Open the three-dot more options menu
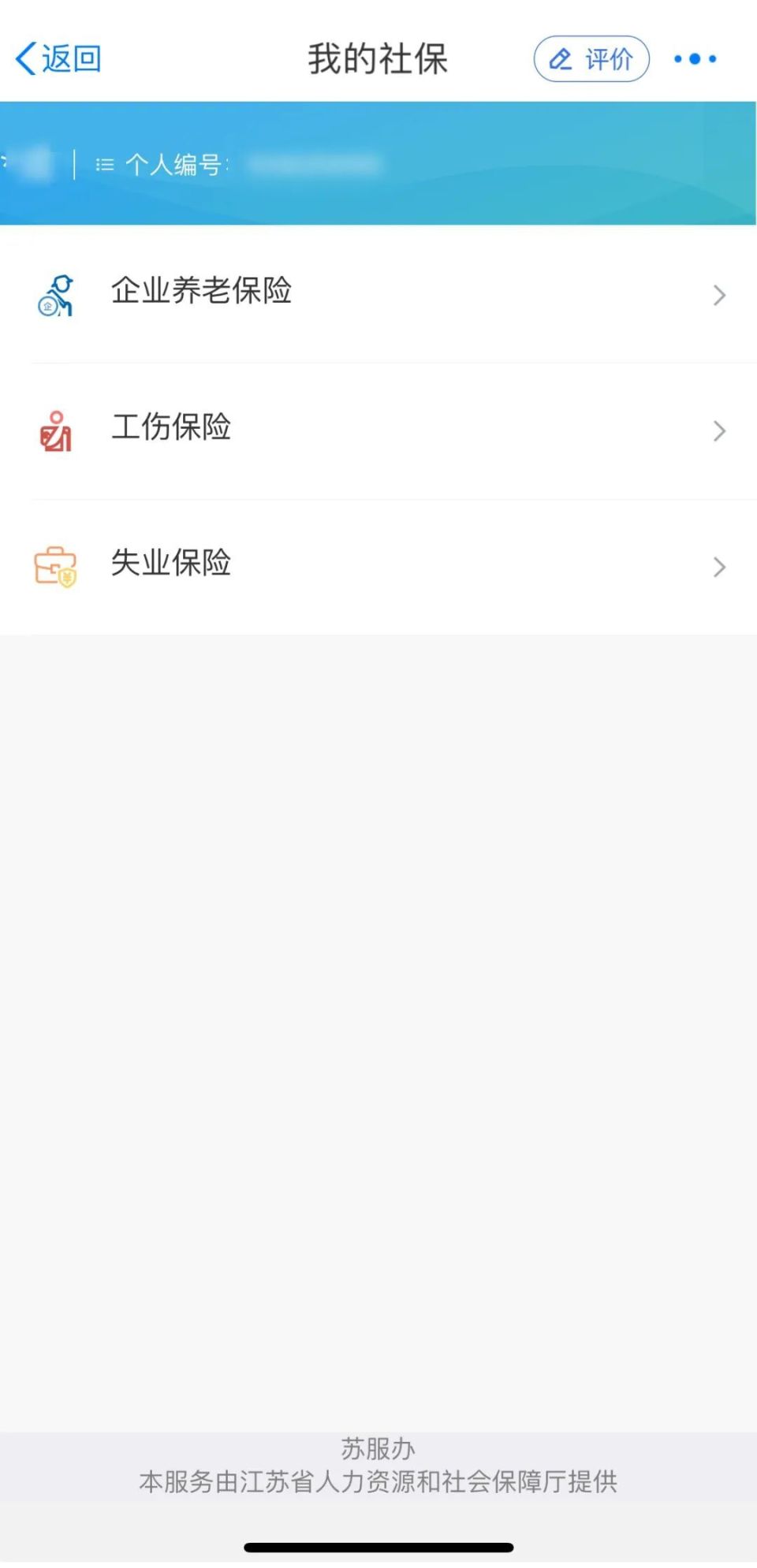The height and width of the screenshot is (1568, 757). pyautogui.click(x=695, y=59)
